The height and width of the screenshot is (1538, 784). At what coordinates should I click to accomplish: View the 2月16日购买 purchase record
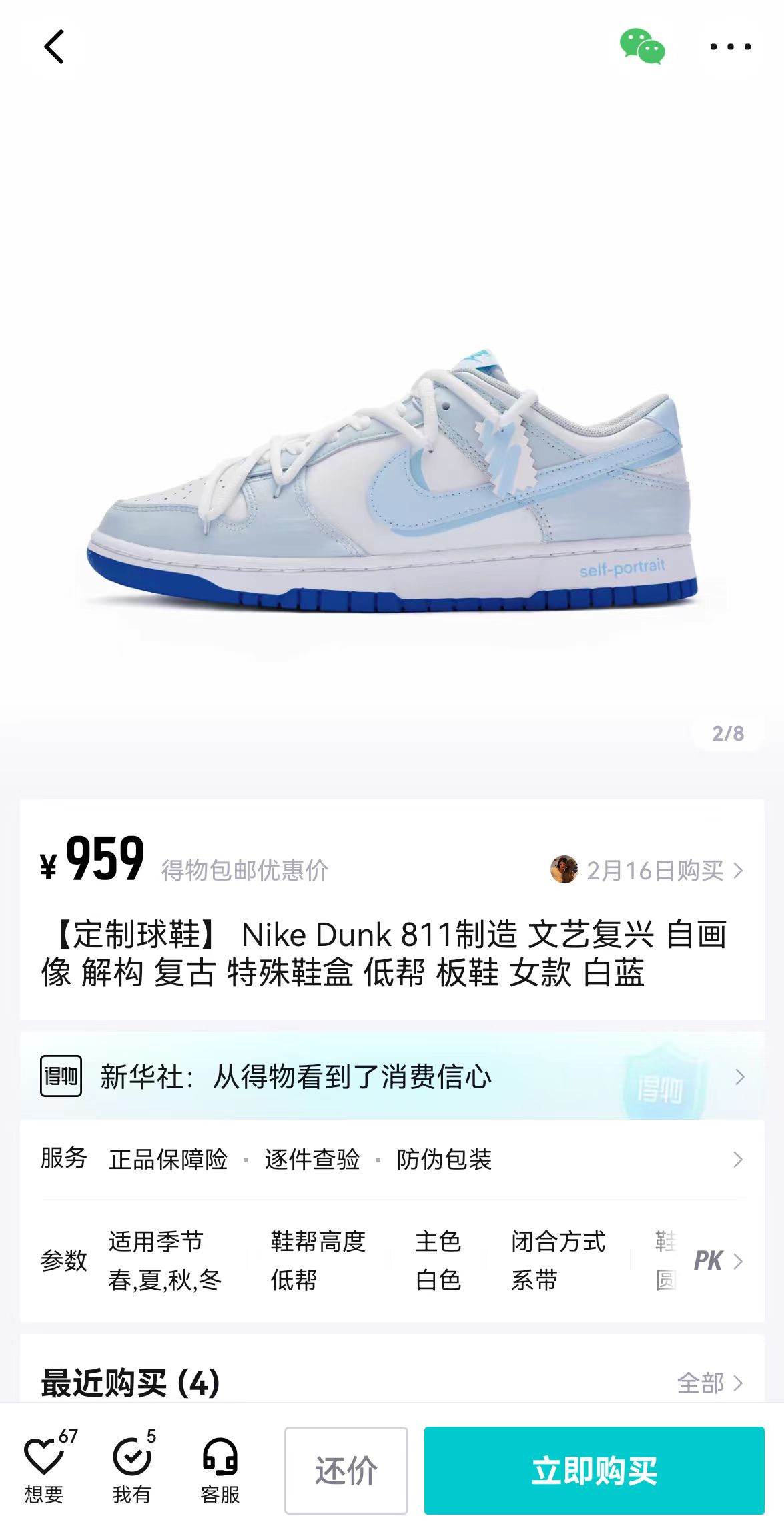tap(647, 870)
